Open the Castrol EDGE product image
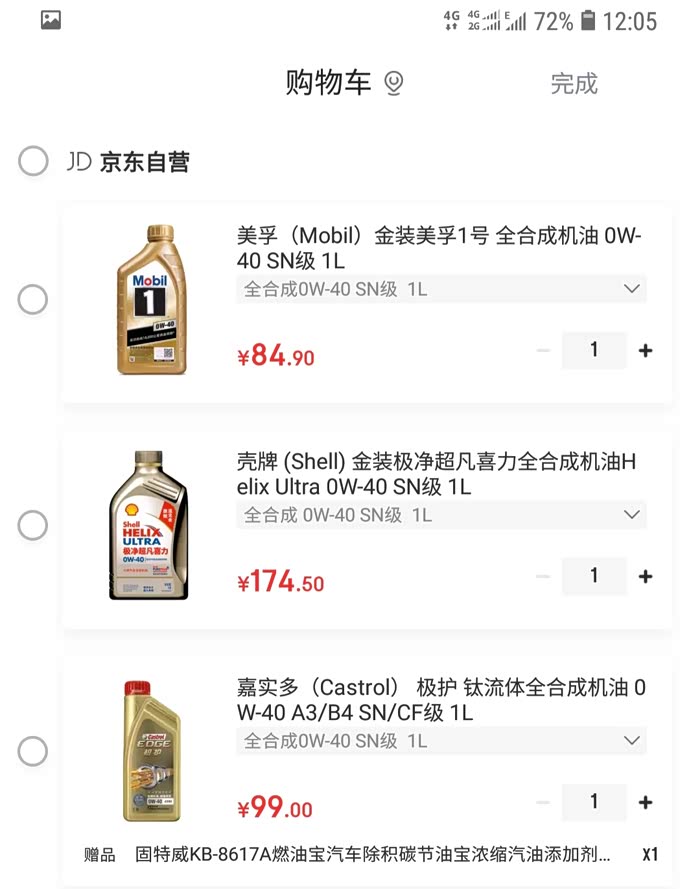 point(151,751)
